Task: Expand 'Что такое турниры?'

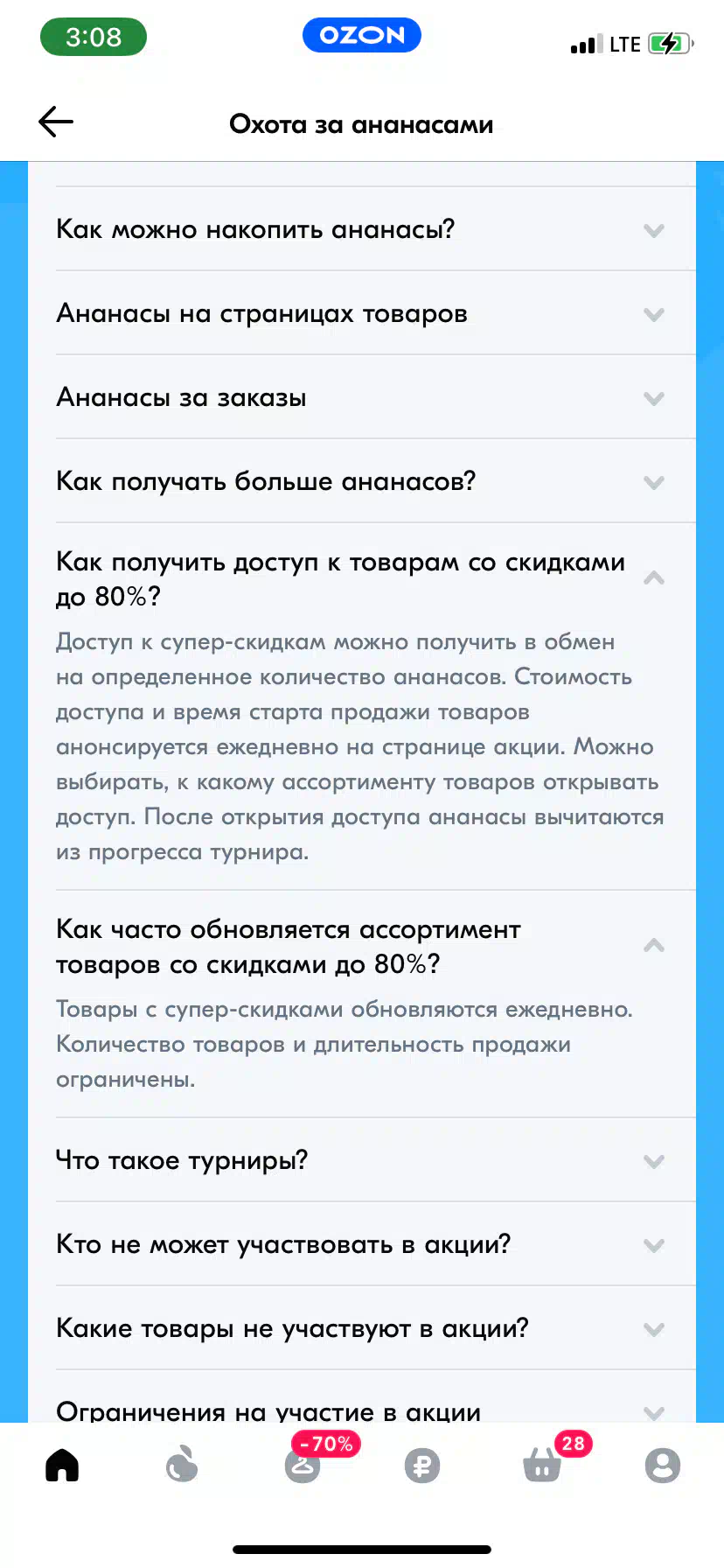Action: 361,1160
